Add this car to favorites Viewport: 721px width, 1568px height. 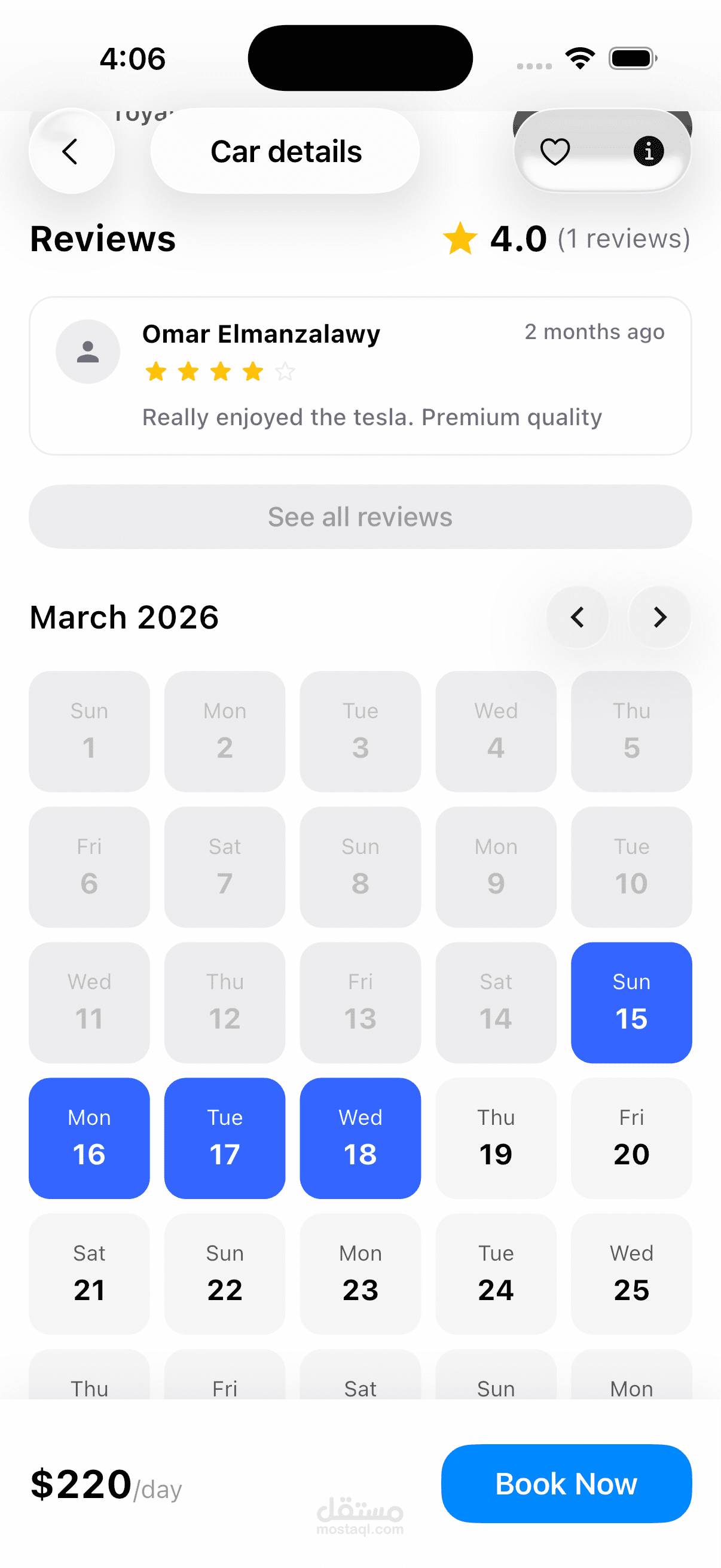tap(555, 151)
